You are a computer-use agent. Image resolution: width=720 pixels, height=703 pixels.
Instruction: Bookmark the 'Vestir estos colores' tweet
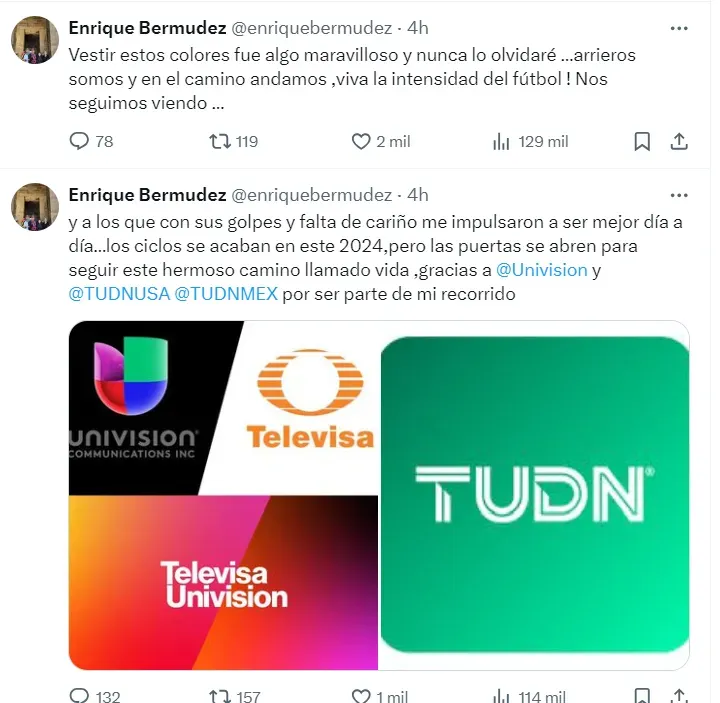click(642, 142)
